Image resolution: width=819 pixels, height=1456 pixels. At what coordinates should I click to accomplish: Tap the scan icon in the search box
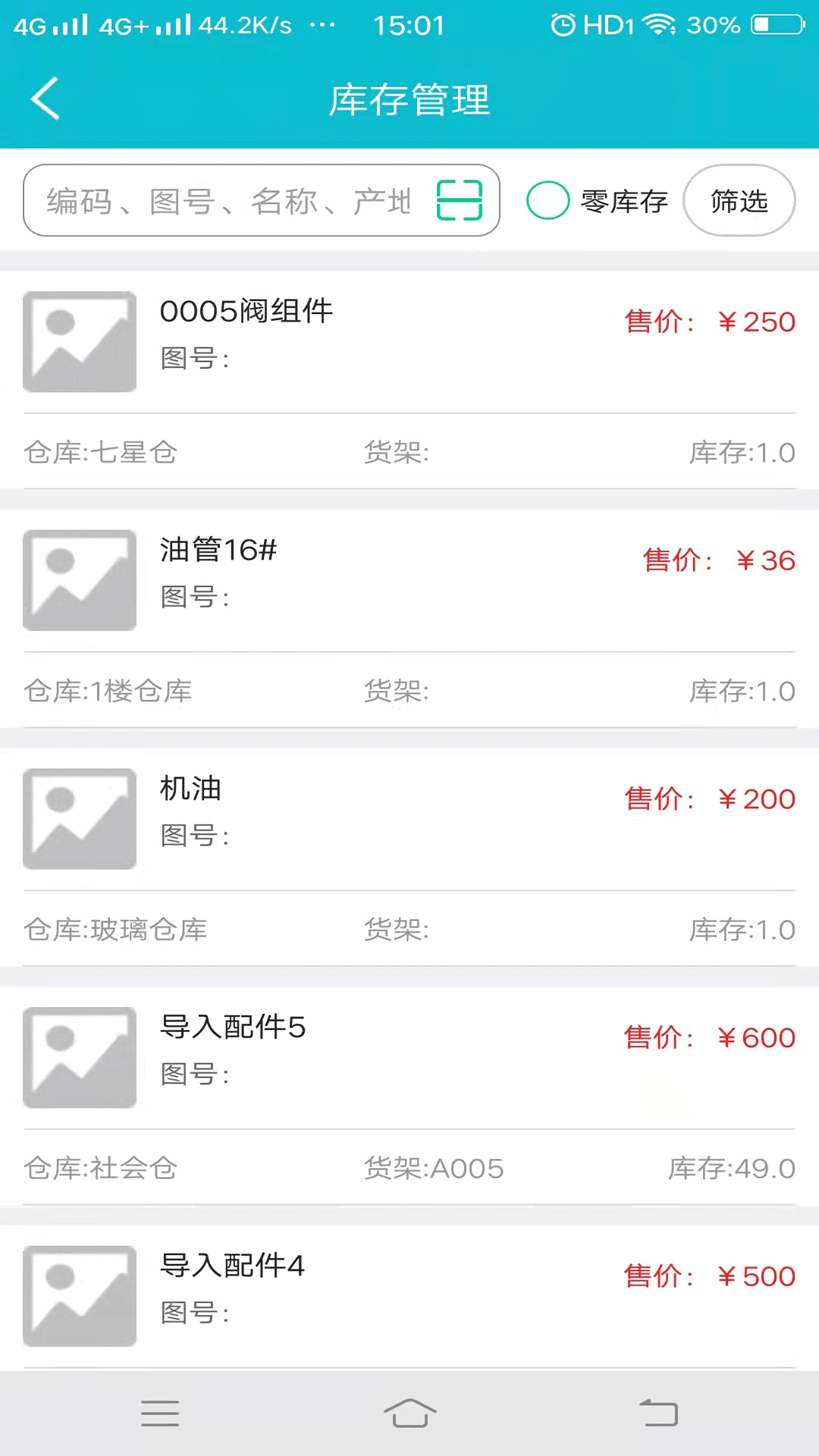(460, 200)
